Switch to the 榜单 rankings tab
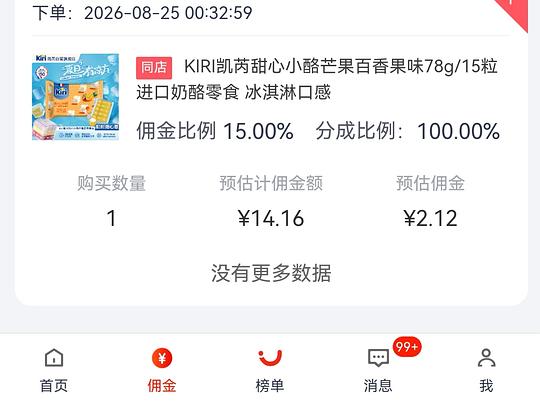Screen dimensions: 540x404 point(270,370)
